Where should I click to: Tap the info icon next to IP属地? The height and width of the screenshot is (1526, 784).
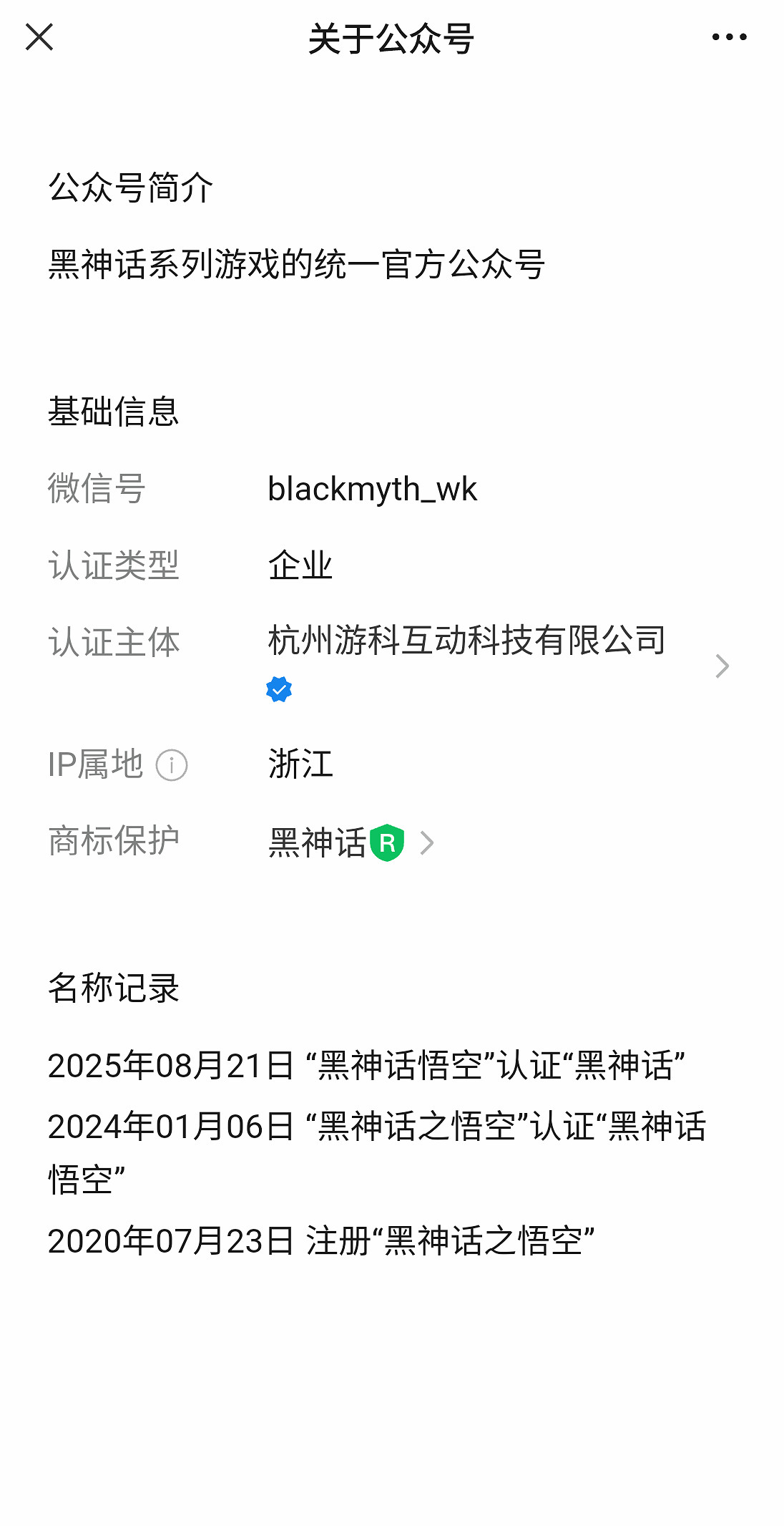[172, 765]
